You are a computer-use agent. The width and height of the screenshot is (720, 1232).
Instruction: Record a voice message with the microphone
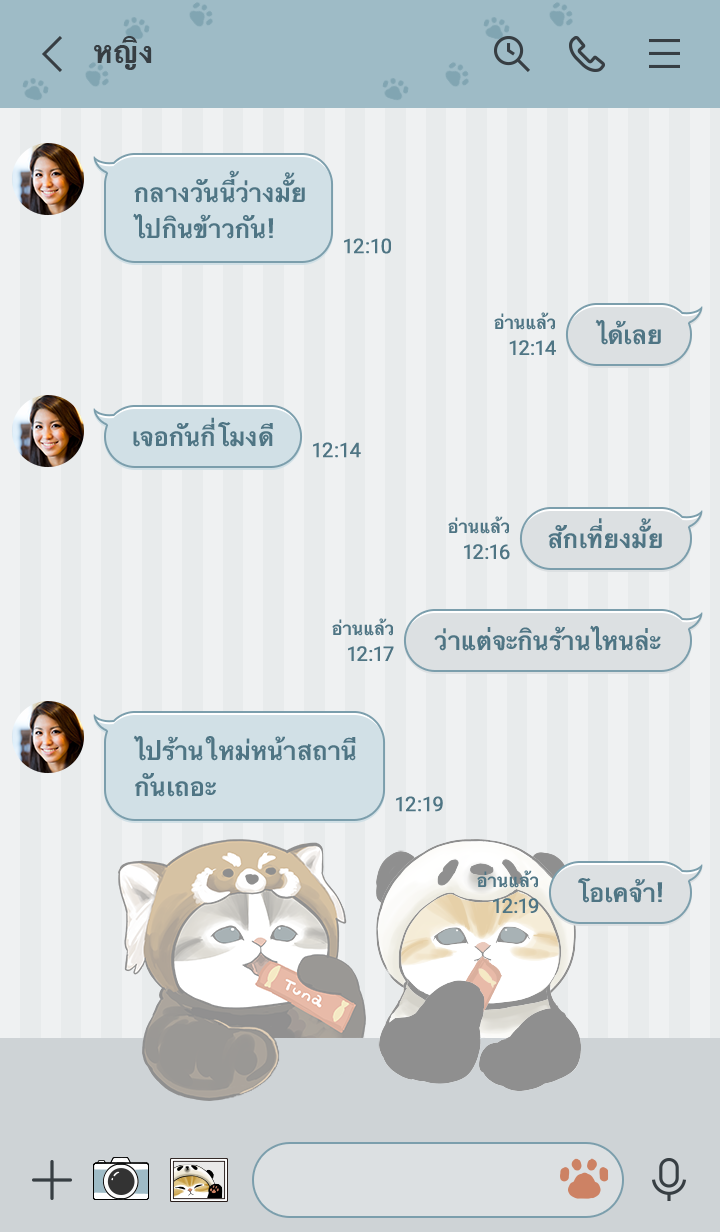668,1180
